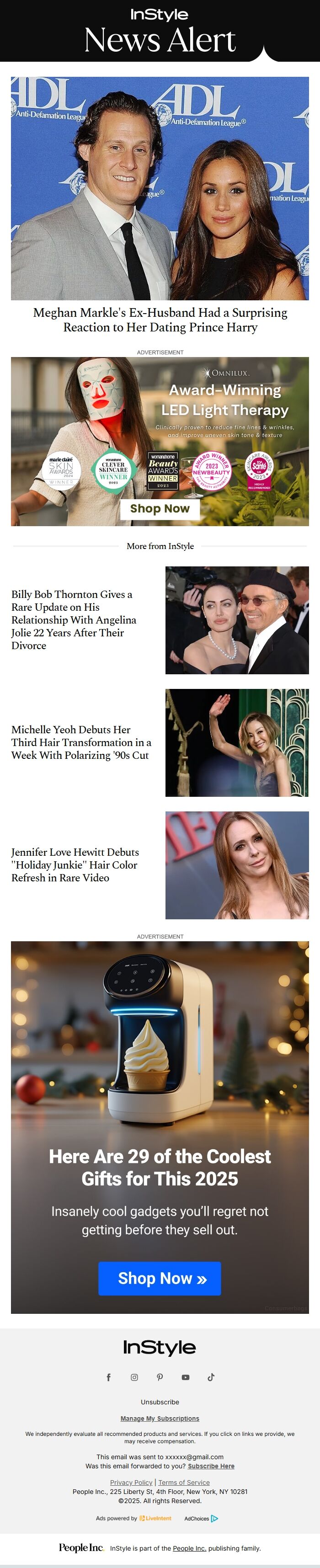Image resolution: width=320 pixels, height=1568 pixels.
Task: Visit InStyle on Instagram
Action: (x=134, y=1377)
